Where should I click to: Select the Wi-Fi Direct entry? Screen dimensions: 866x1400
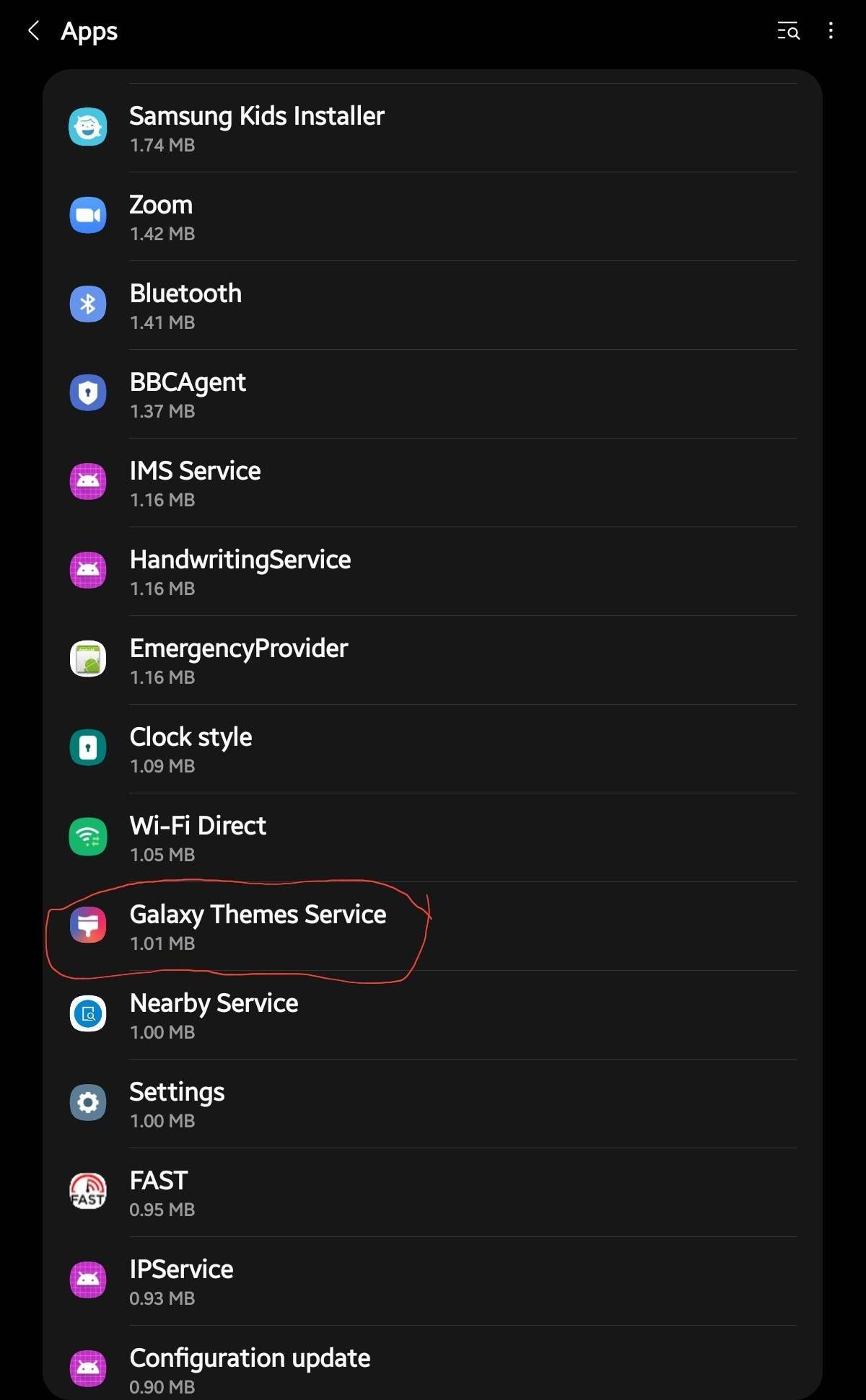(x=432, y=837)
